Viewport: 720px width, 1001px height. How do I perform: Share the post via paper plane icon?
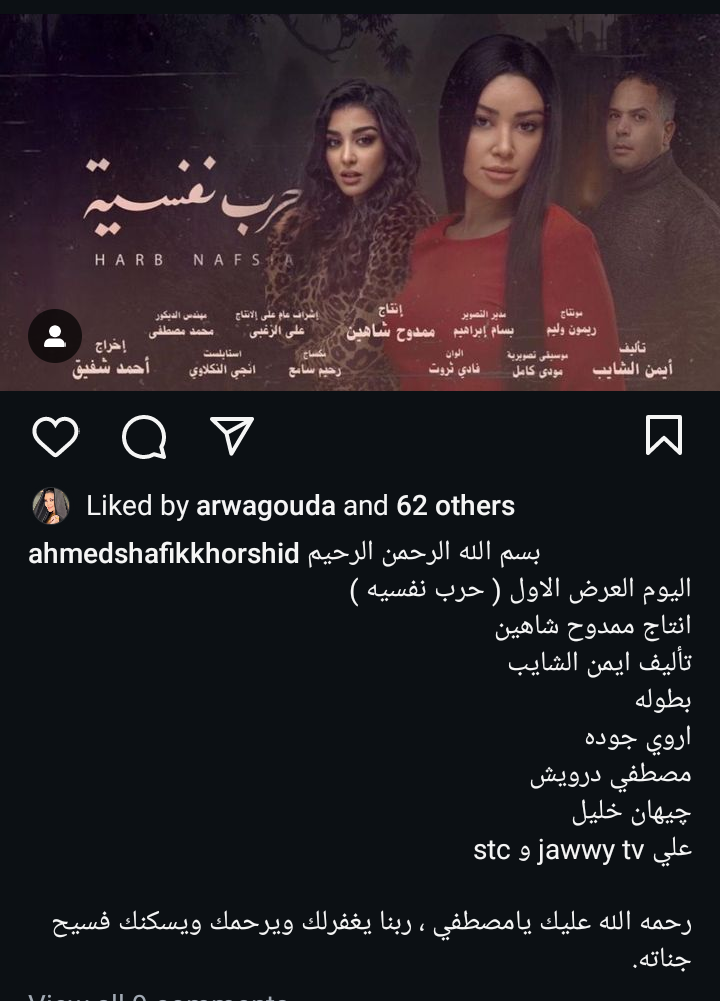[232, 437]
